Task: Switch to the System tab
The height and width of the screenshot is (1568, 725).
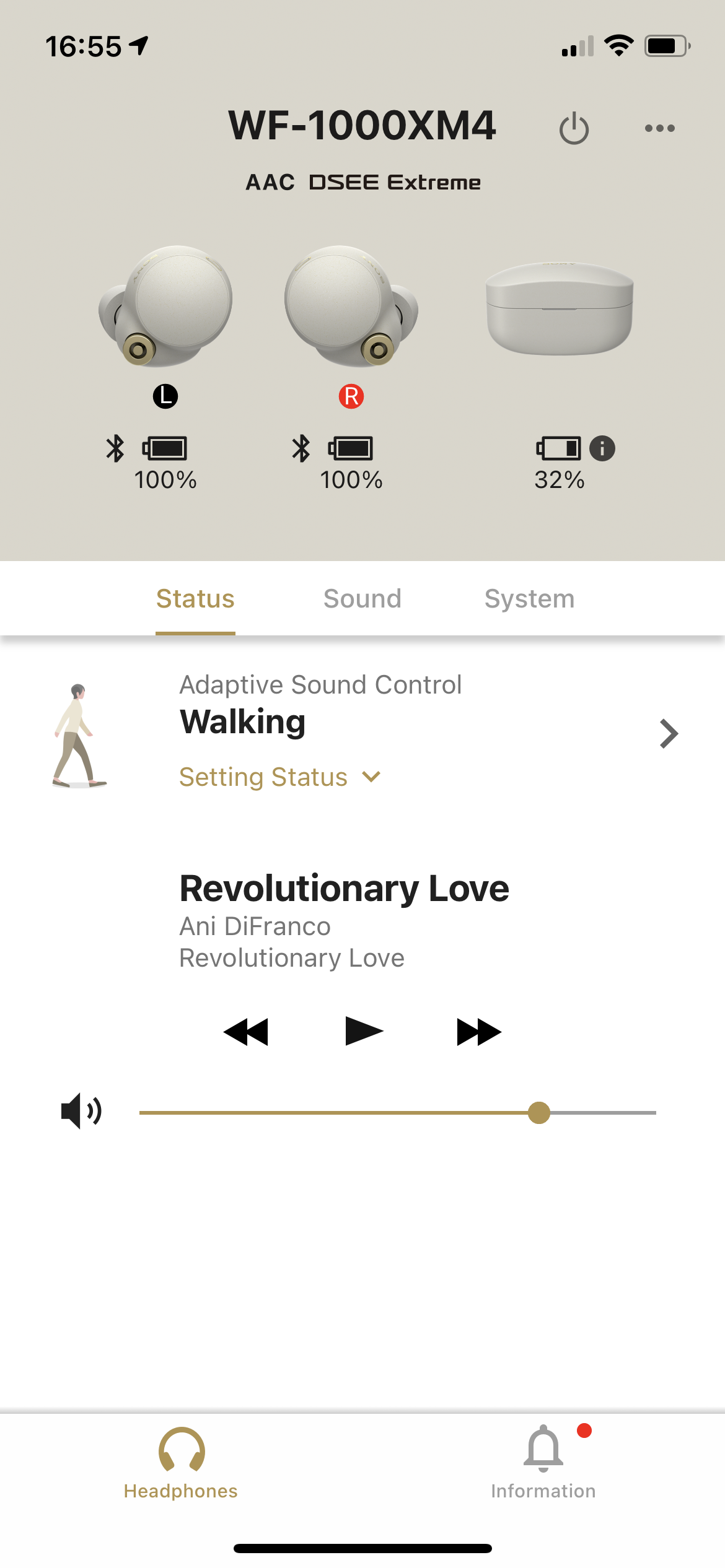Action: point(529,599)
